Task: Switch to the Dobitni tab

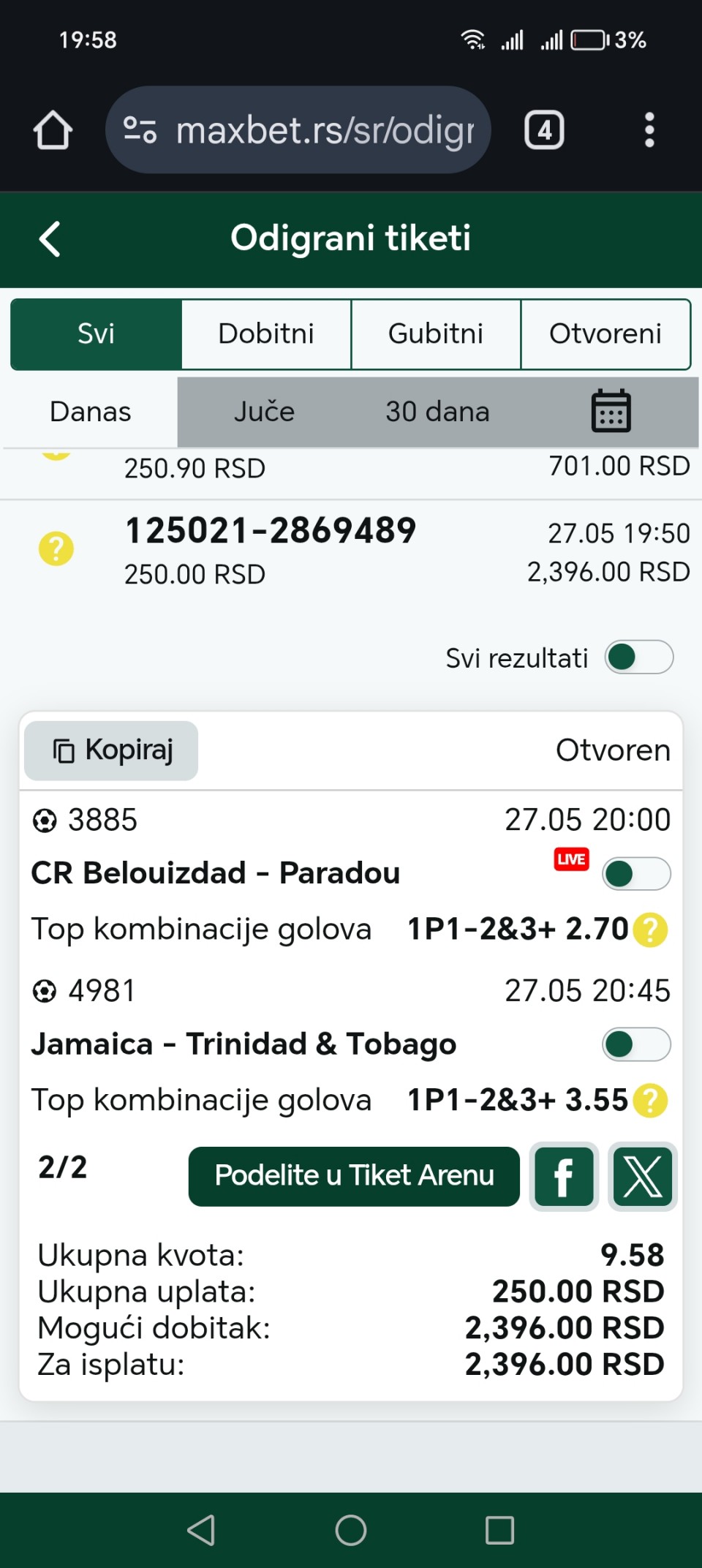Action: pyautogui.click(x=266, y=334)
